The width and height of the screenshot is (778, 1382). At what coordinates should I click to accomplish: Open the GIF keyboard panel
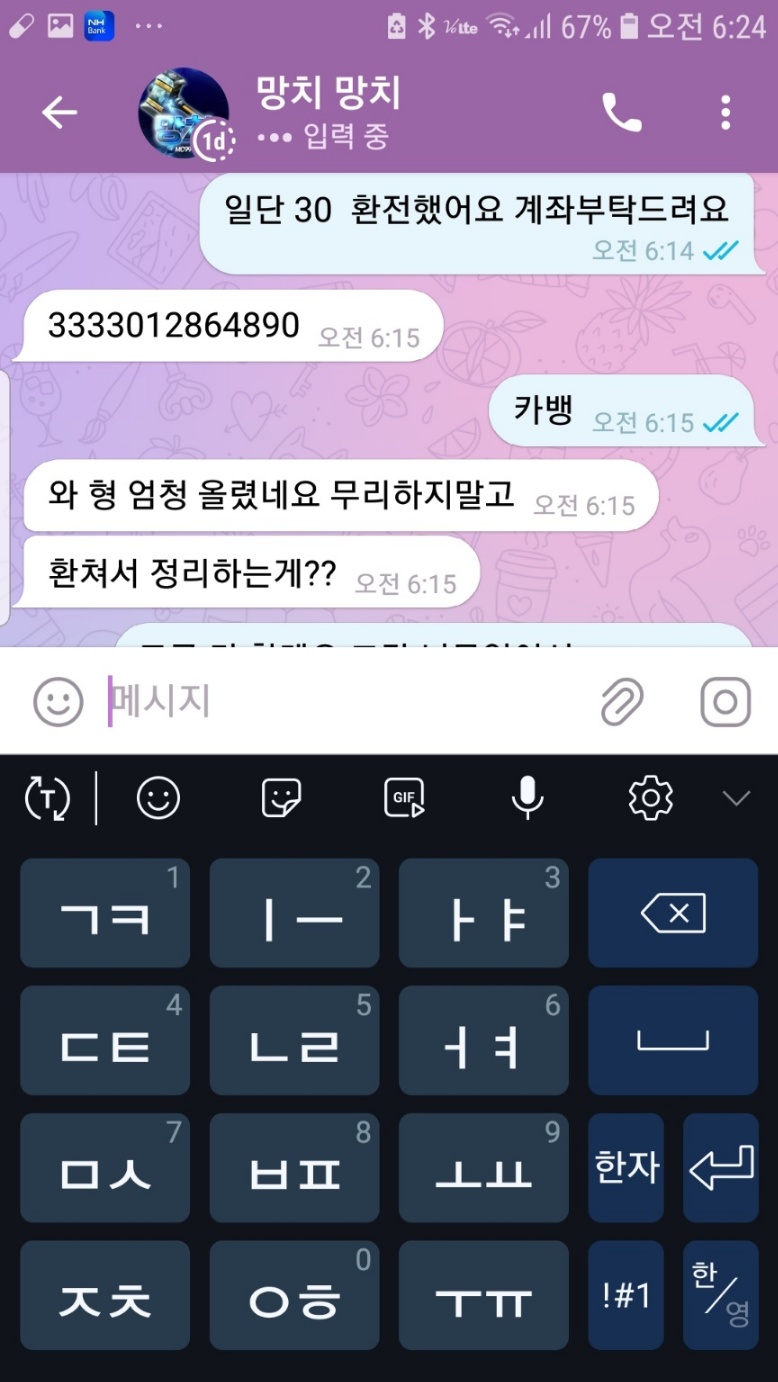(404, 798)
